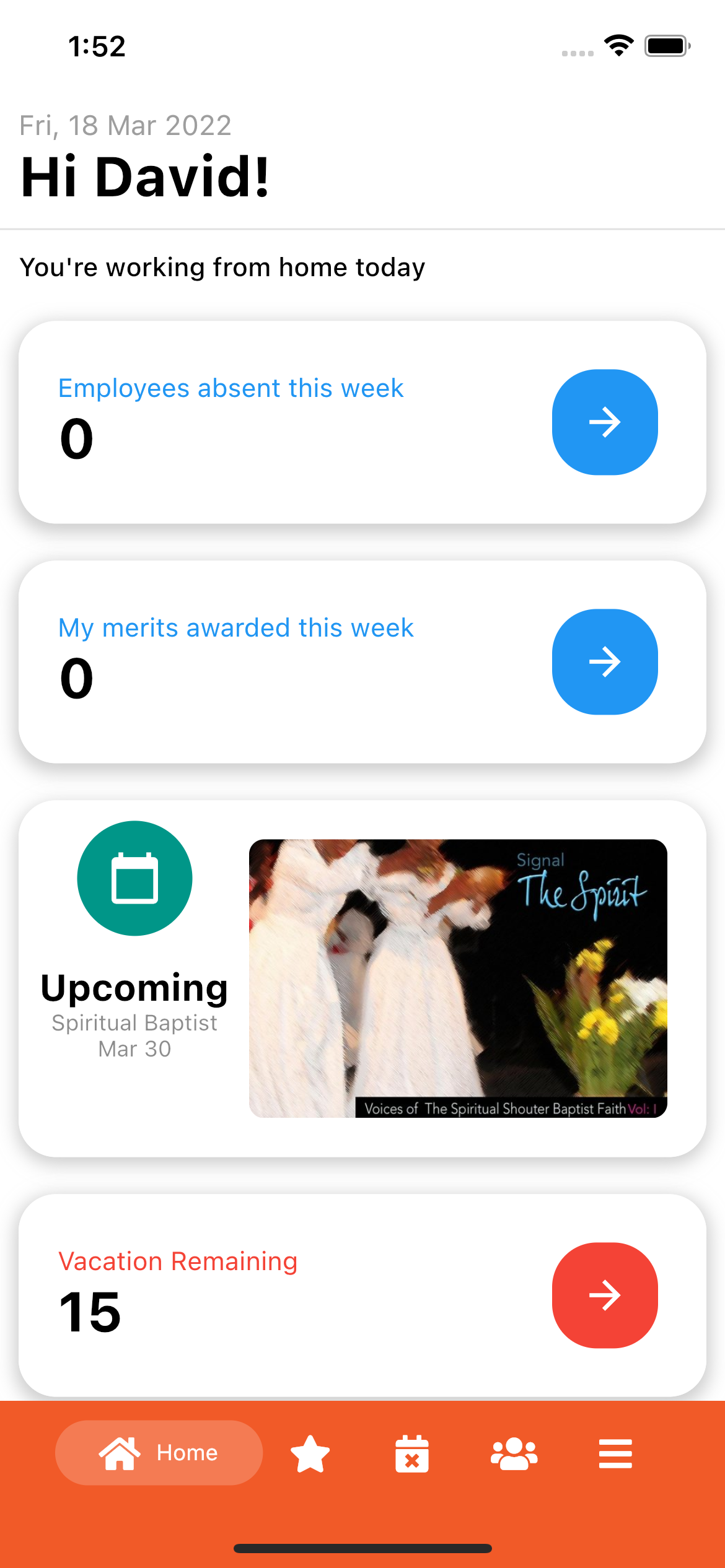The width and height of the screenshot is (725, 1568).
Task: Open employees absent this week details
Action: click(604, 422)
